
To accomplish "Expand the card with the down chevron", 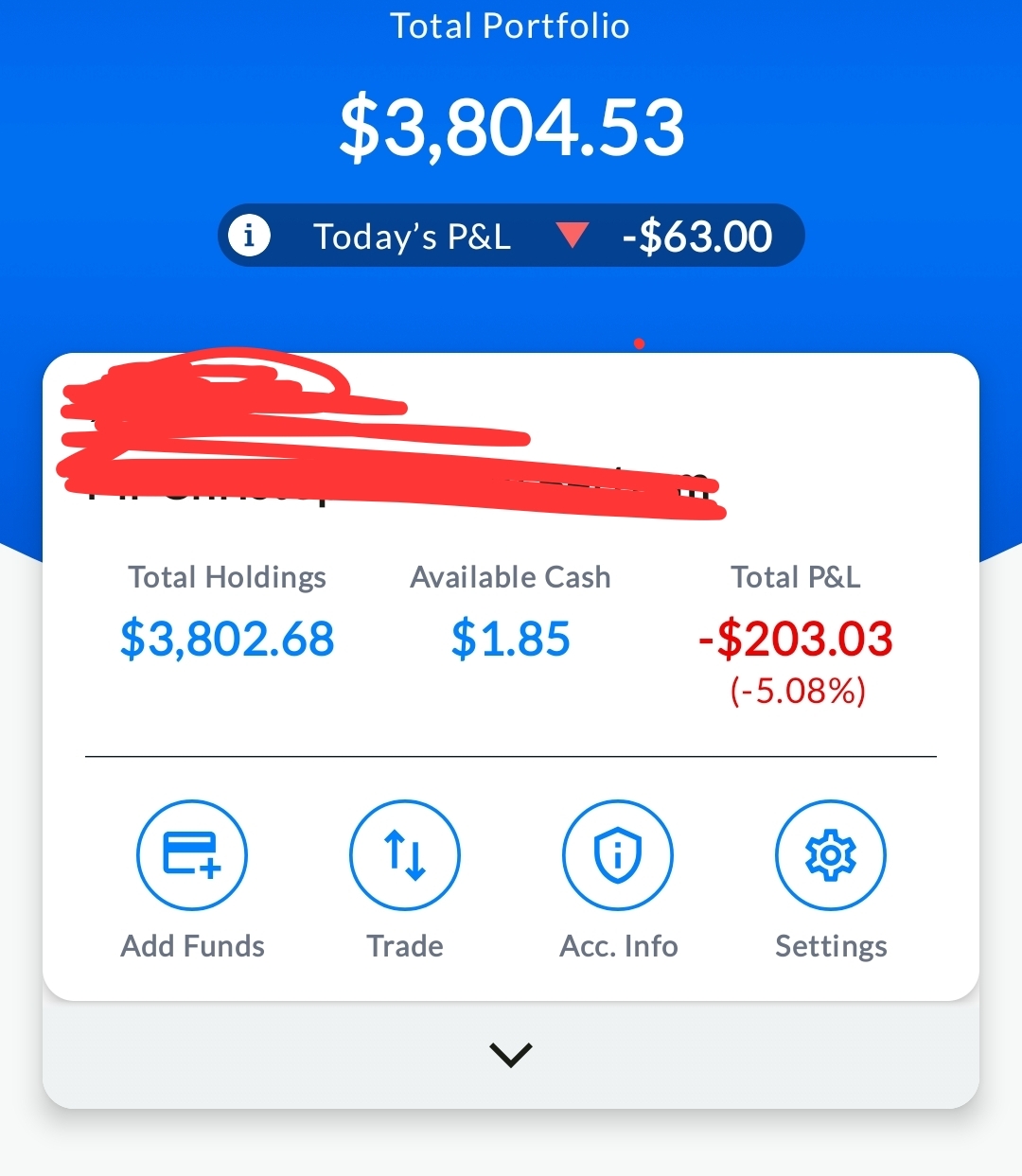I will coord(511,1054).
